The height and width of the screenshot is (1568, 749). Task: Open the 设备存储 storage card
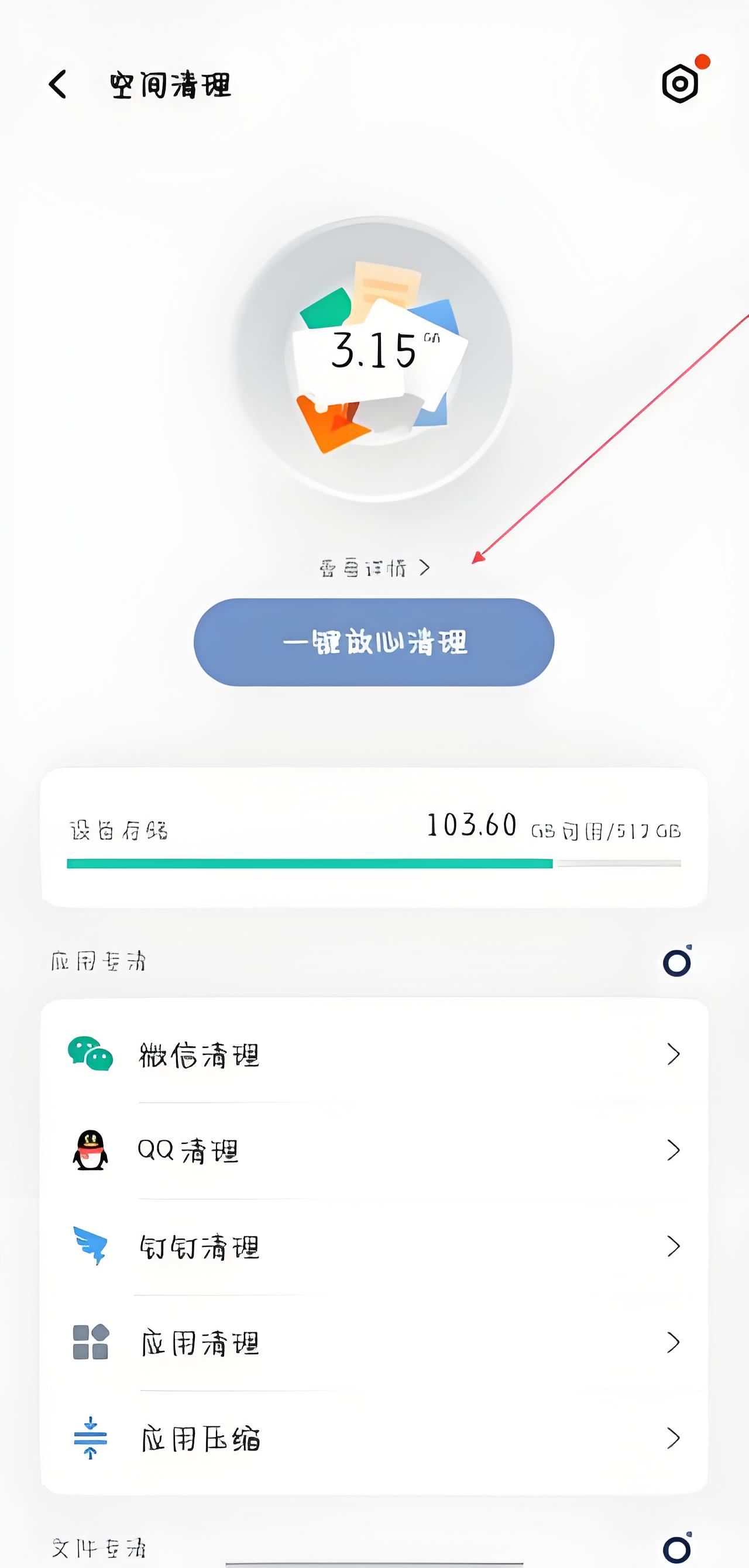coord(374,837)
